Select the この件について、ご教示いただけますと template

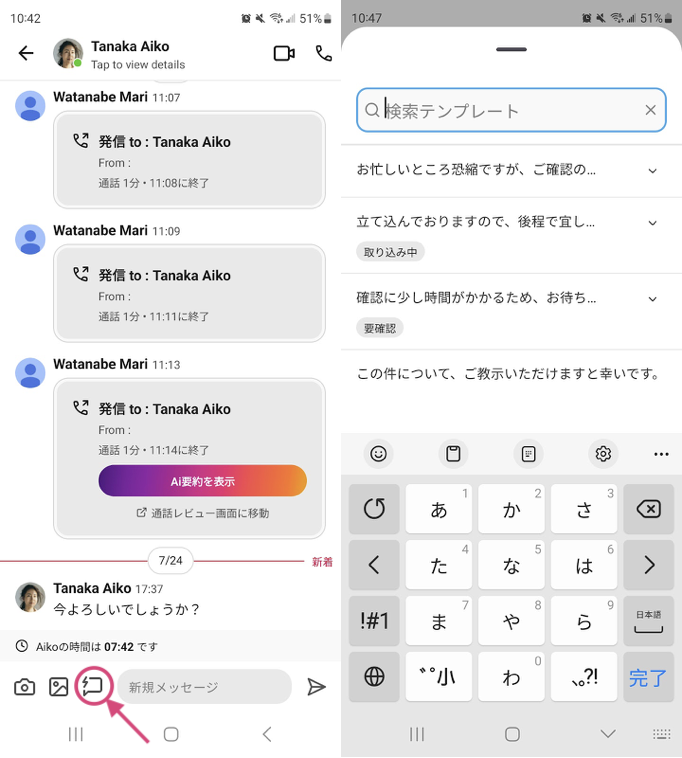(x=509, y=374)
